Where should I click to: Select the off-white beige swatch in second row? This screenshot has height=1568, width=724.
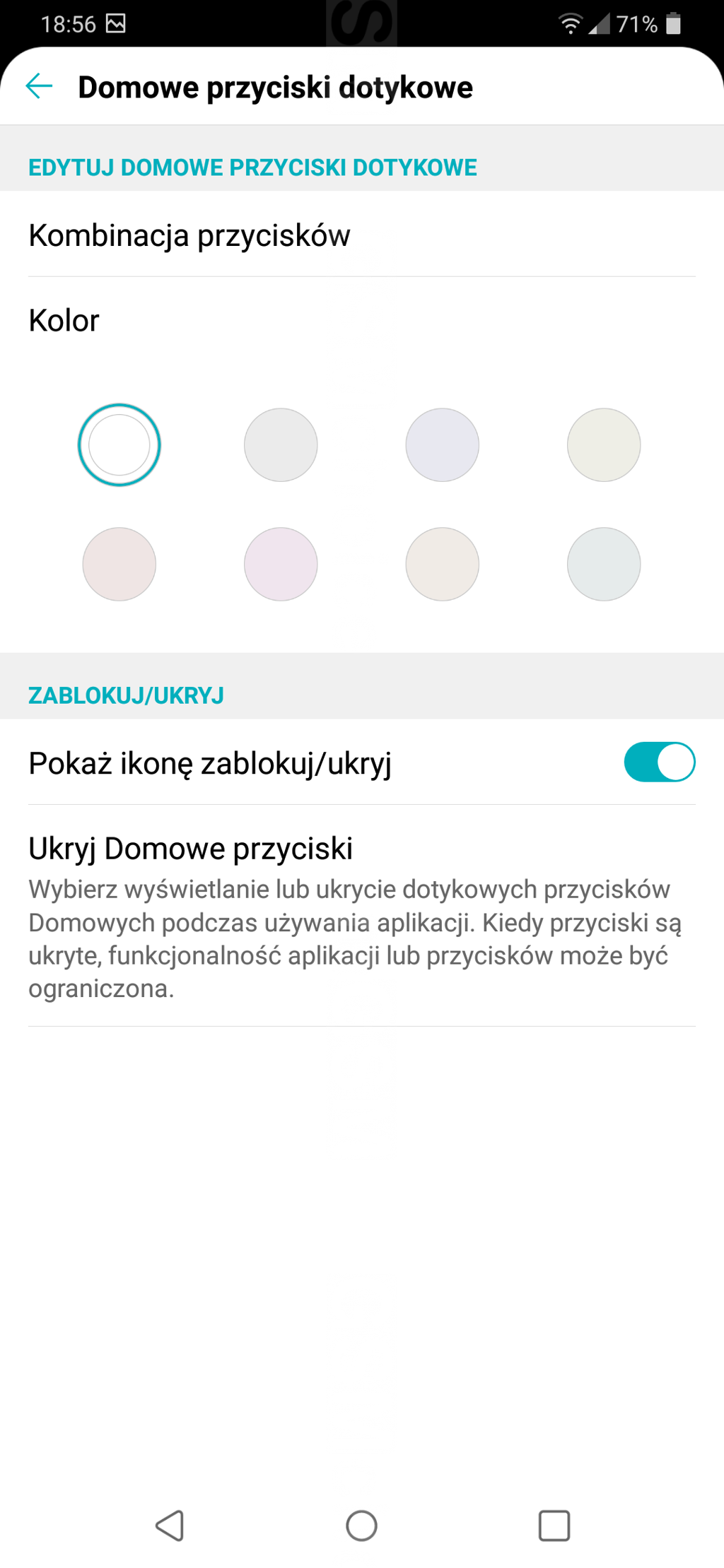click(443, 564)
